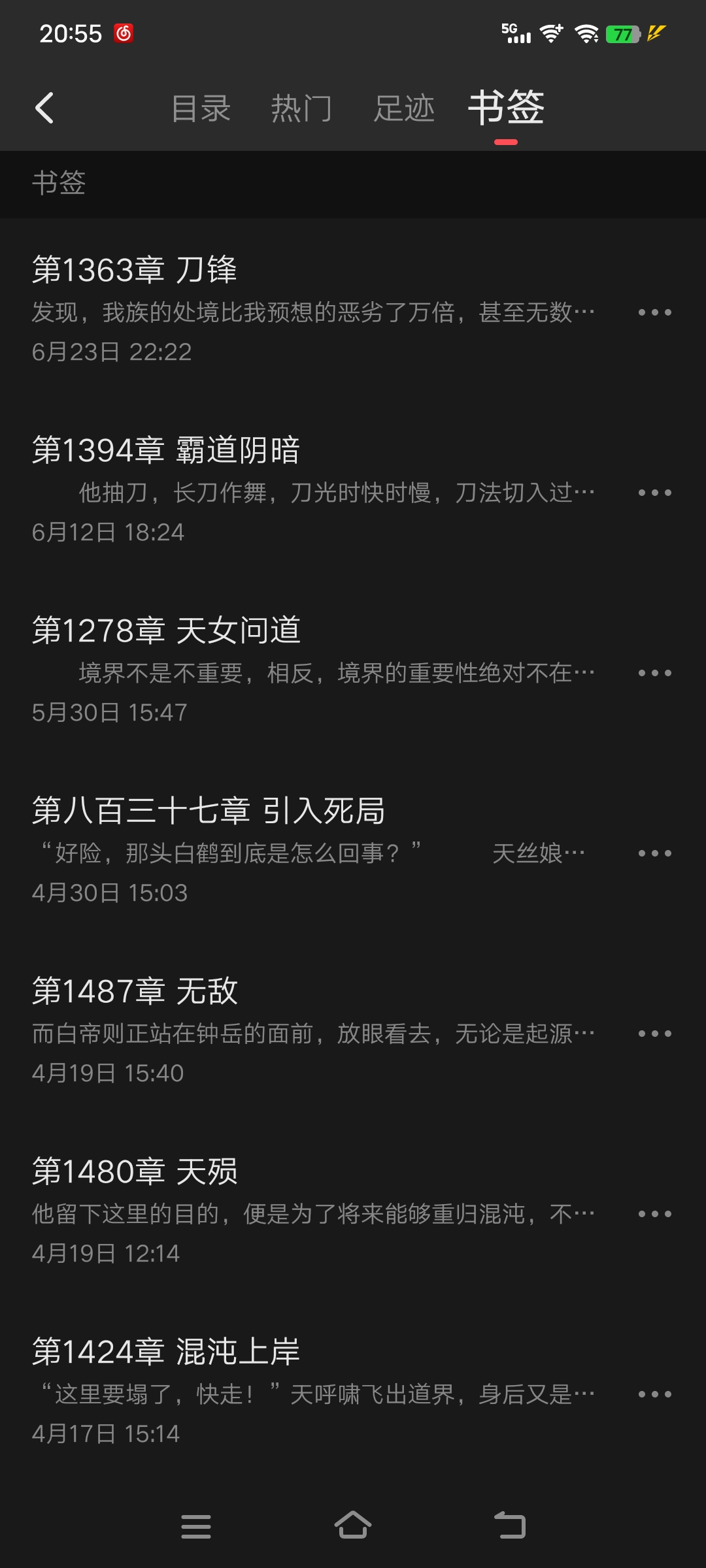The height and width of the screenshot is (1568, 706).
Task: Go back using the top-left arrow
Action: coord(44,108)
